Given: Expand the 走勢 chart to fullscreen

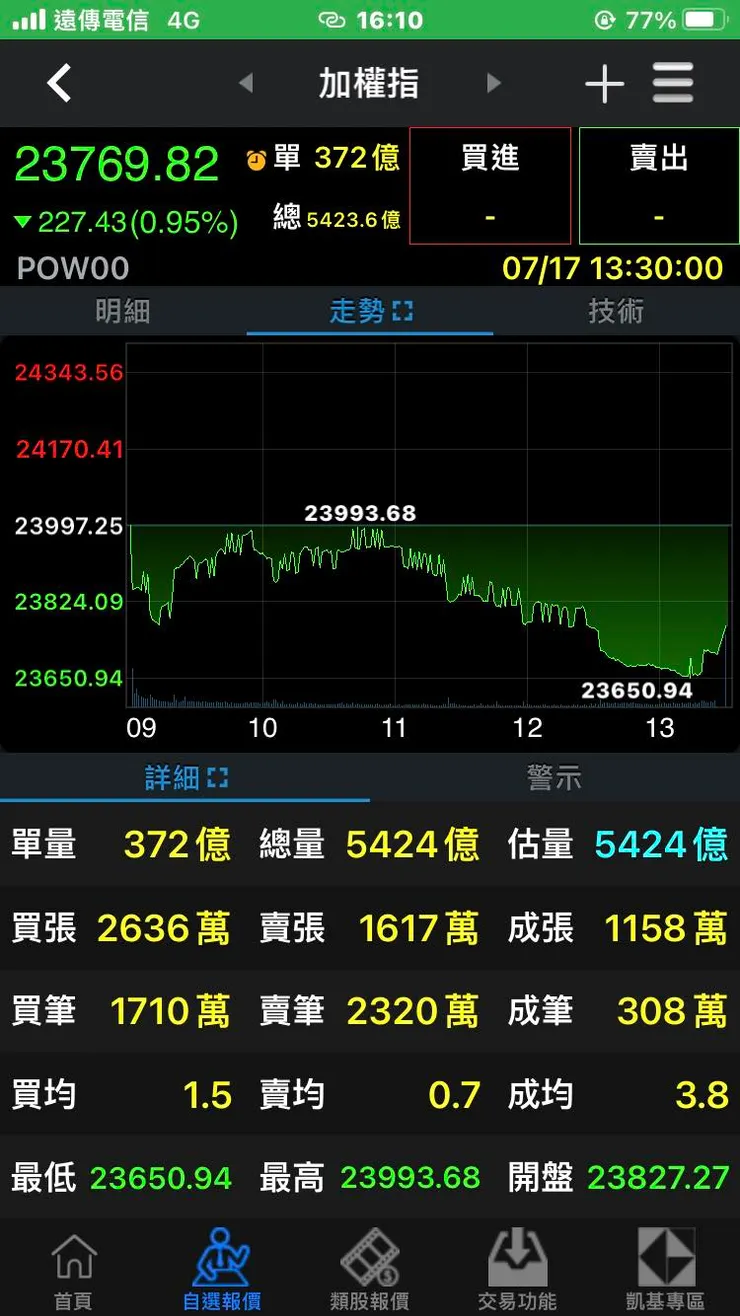Looking at the screenshot, I should pyautogui.click(x=404, y=311).
